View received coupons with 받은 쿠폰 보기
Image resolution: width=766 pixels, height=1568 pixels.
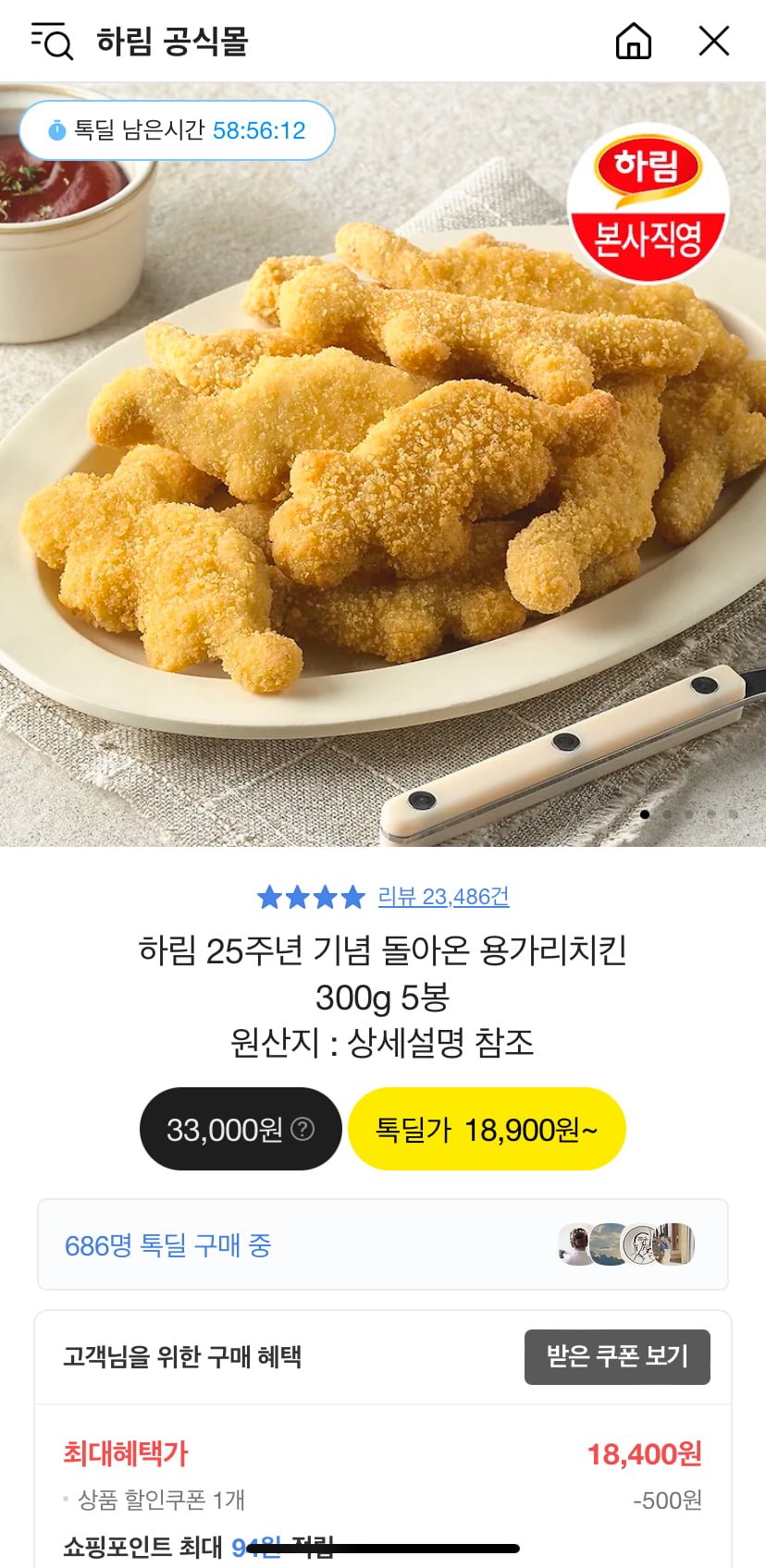coord(617,1356)
